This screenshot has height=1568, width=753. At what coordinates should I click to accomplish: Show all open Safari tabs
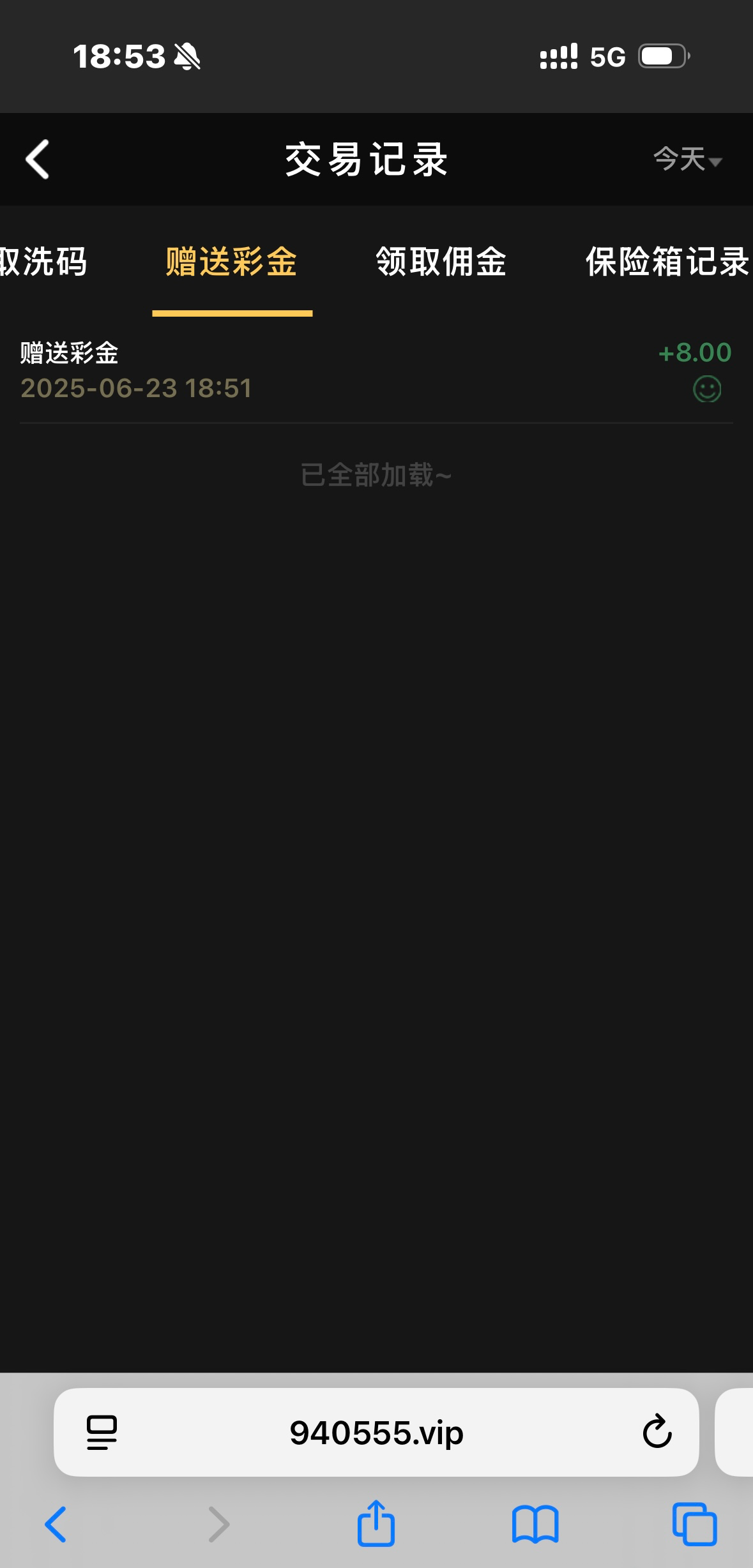(694, 1525)
